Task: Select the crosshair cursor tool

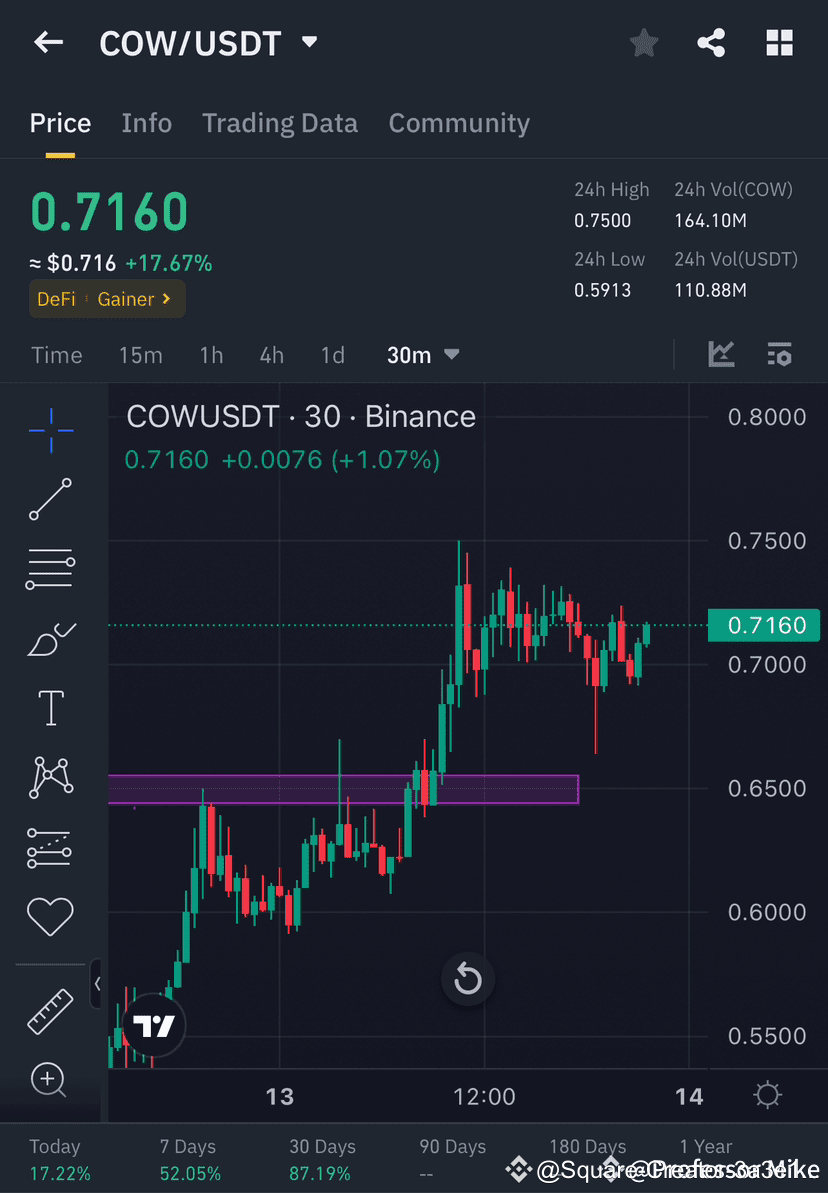Action: 50,430
